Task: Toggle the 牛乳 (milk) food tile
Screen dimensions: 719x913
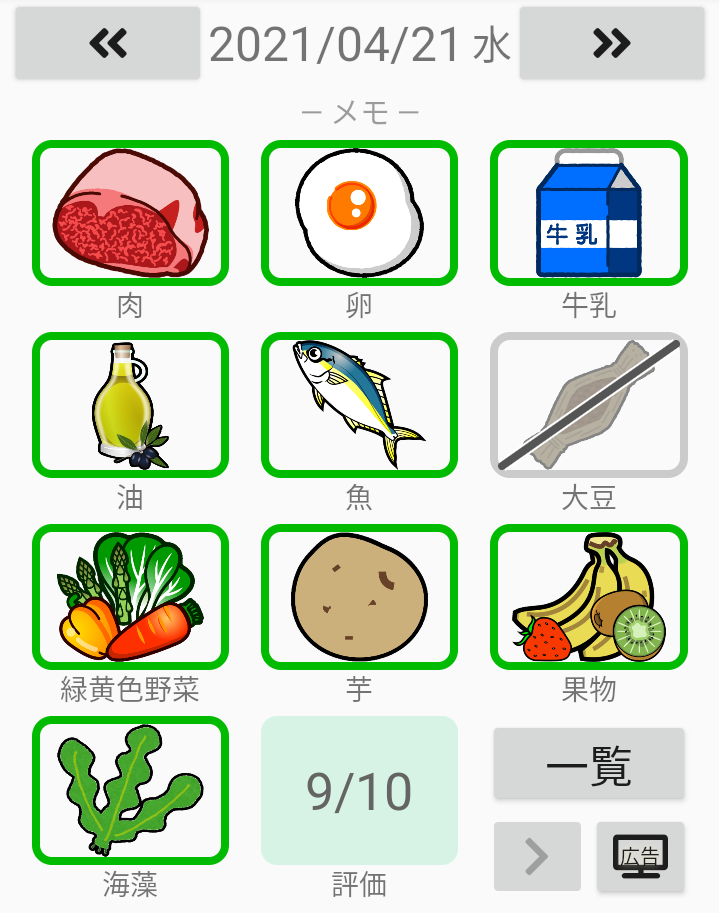Action: coord(589,213)
